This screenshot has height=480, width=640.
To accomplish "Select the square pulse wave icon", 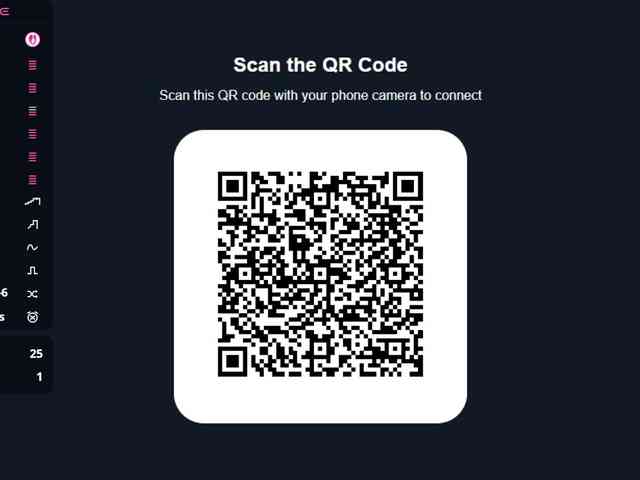I will click(x=32, y=270).
